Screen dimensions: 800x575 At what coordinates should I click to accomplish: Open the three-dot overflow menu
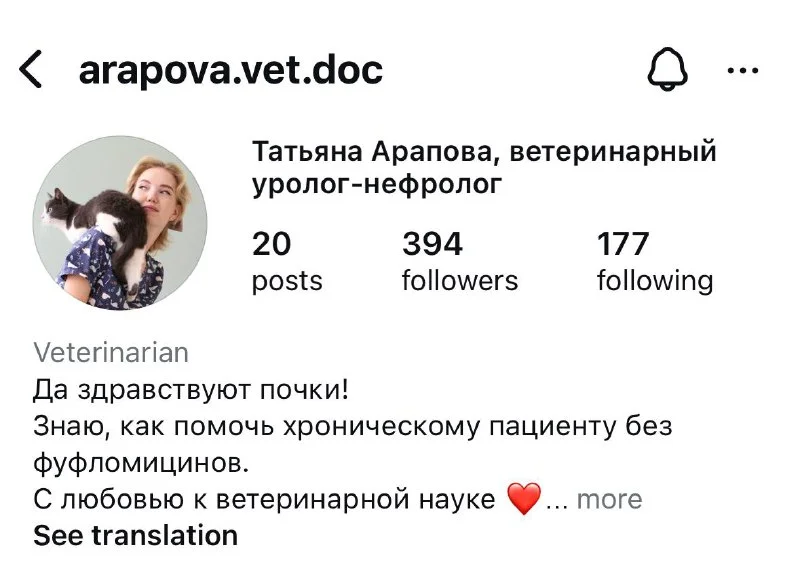point(742,72)
